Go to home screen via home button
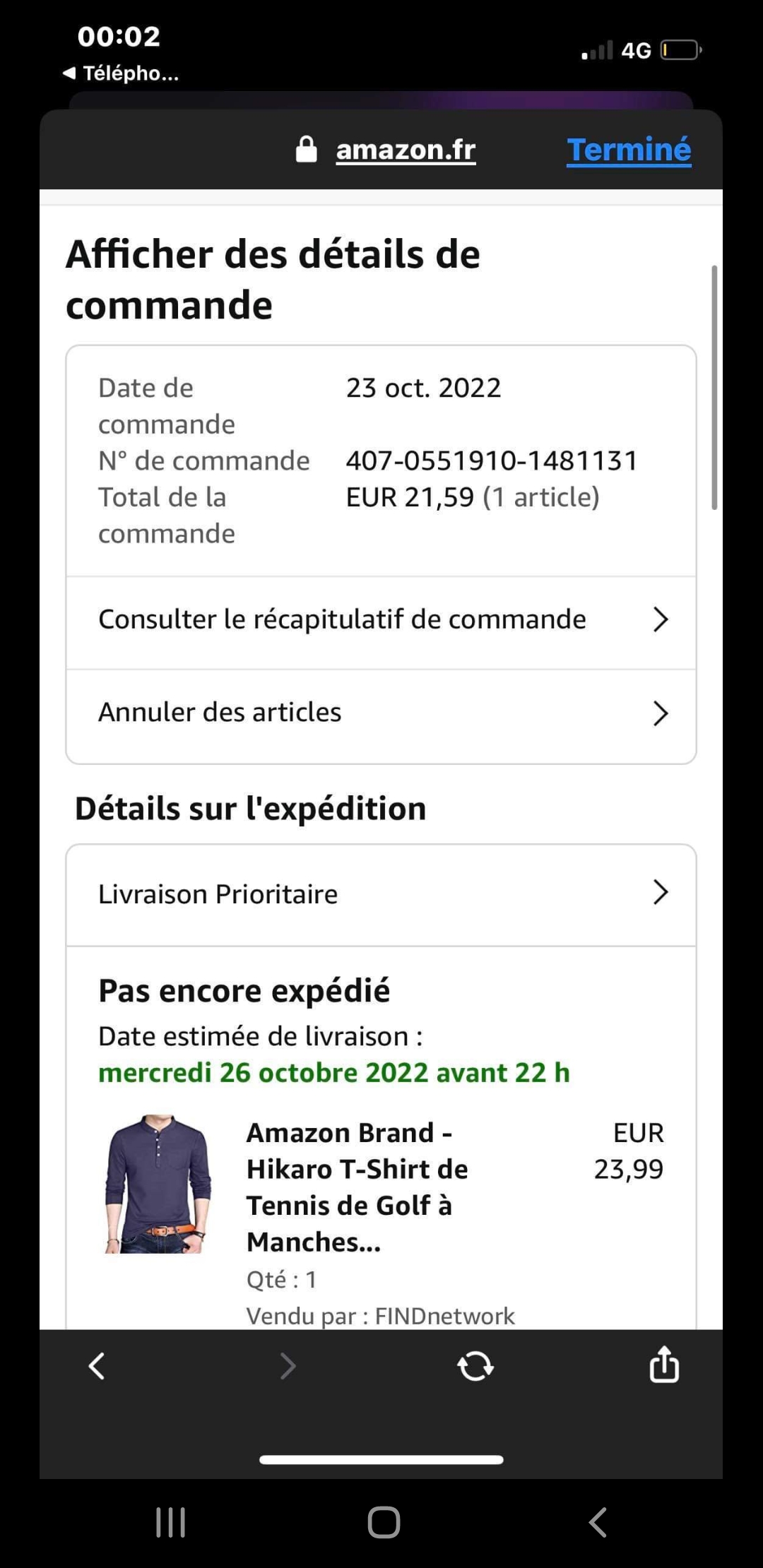This screenshot has height=1568, width=763. pyautogui.click(x=384, y=1522)
